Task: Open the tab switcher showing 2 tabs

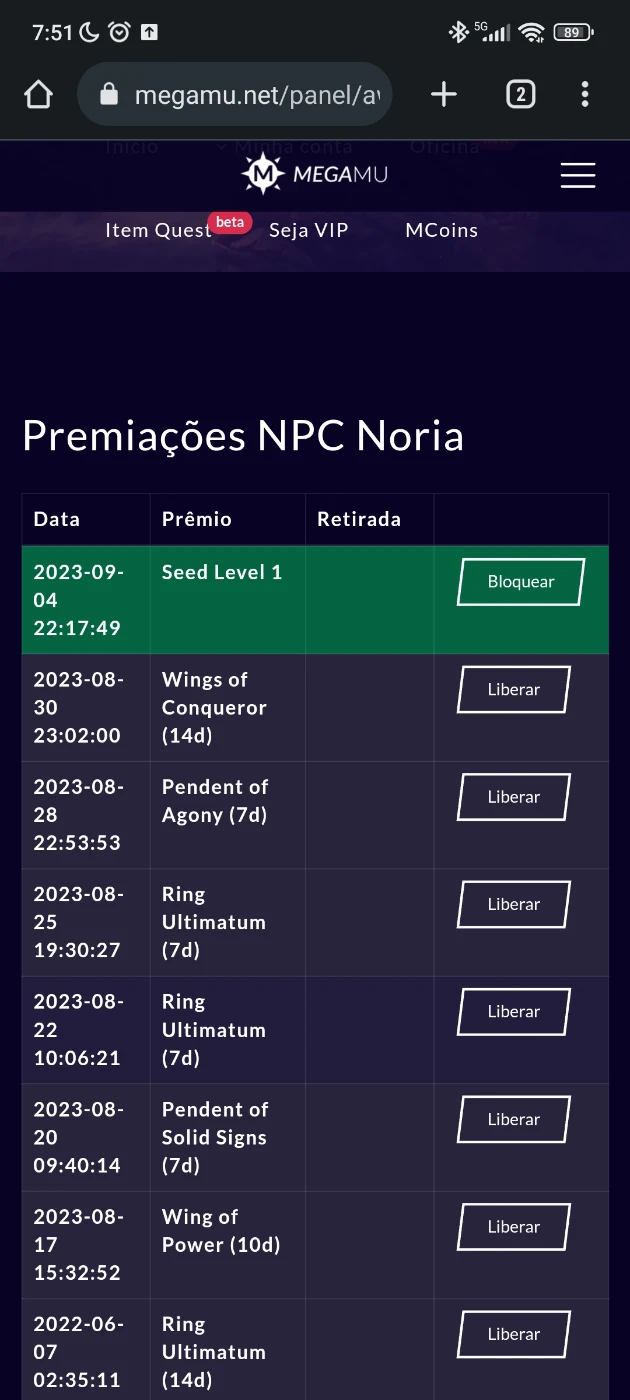Action: tap(520, 95)
